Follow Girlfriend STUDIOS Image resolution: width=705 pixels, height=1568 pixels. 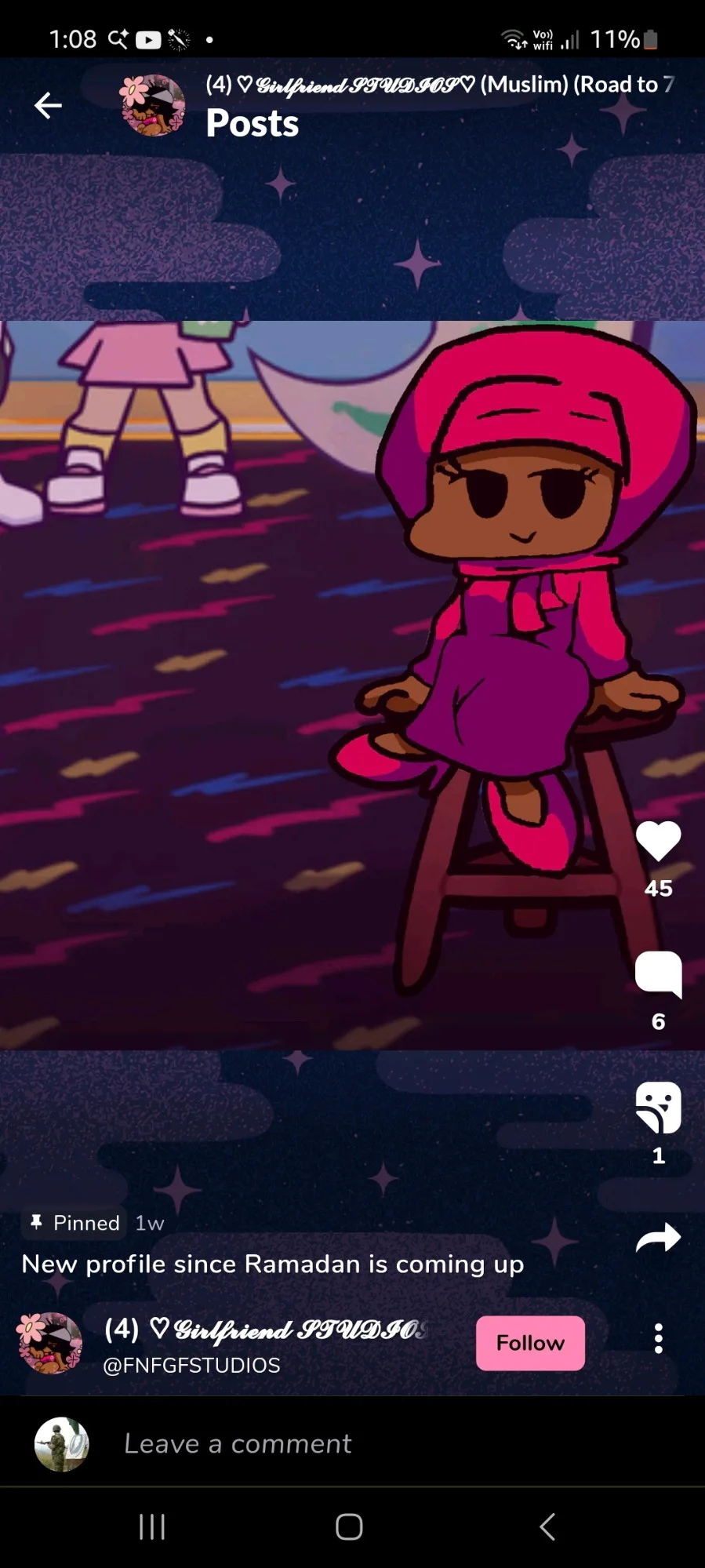pos(530,1343)
